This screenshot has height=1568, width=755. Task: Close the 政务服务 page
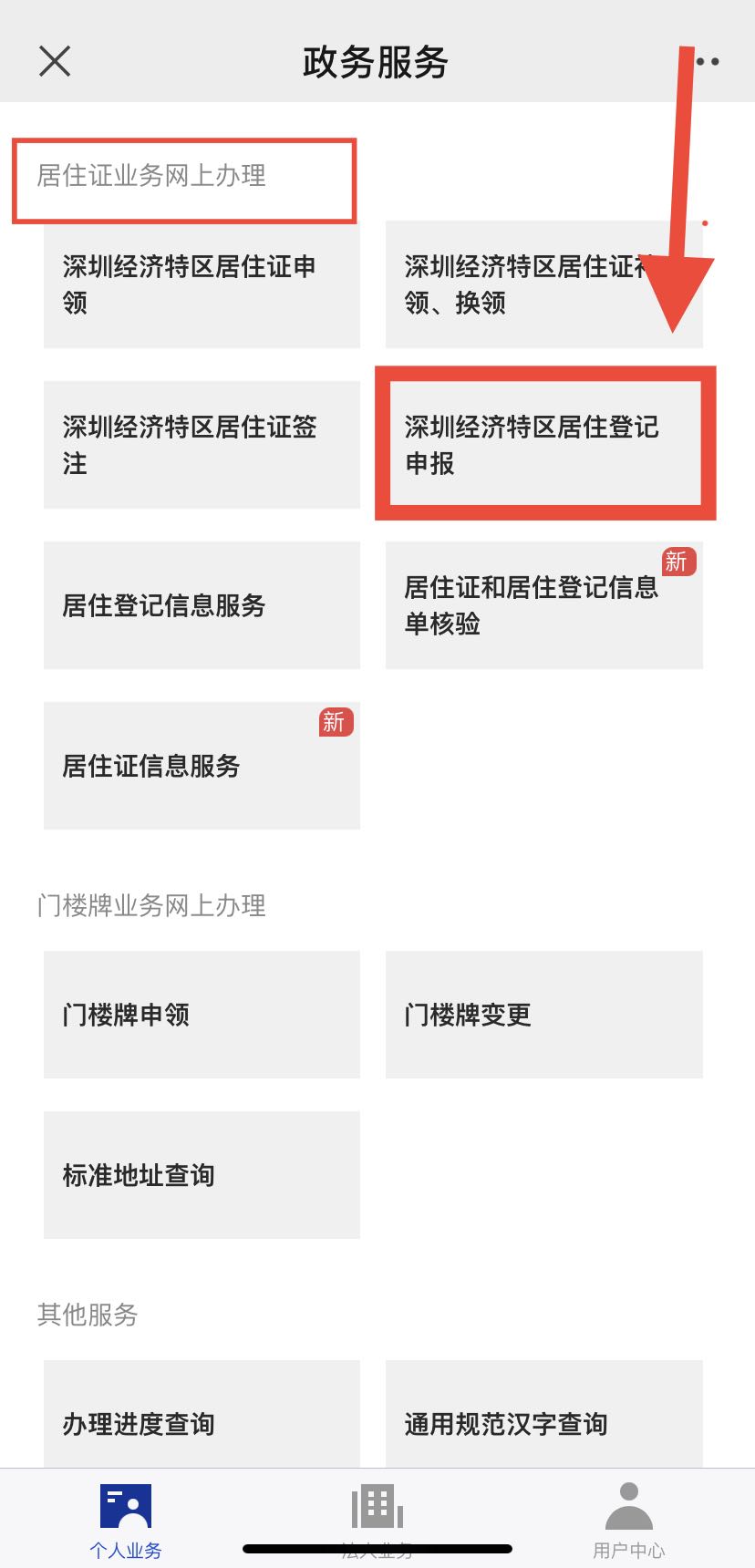pos(55,62)
